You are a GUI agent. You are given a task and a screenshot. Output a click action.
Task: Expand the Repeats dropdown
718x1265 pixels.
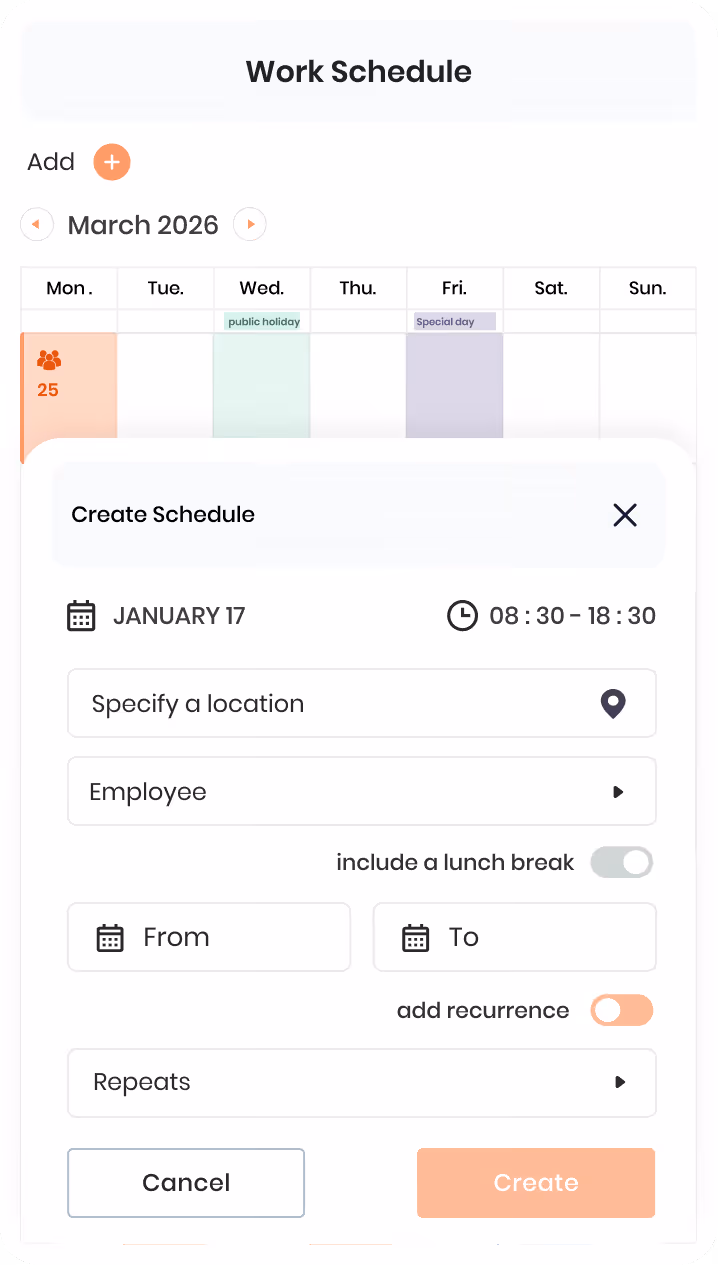(362, 1082)
